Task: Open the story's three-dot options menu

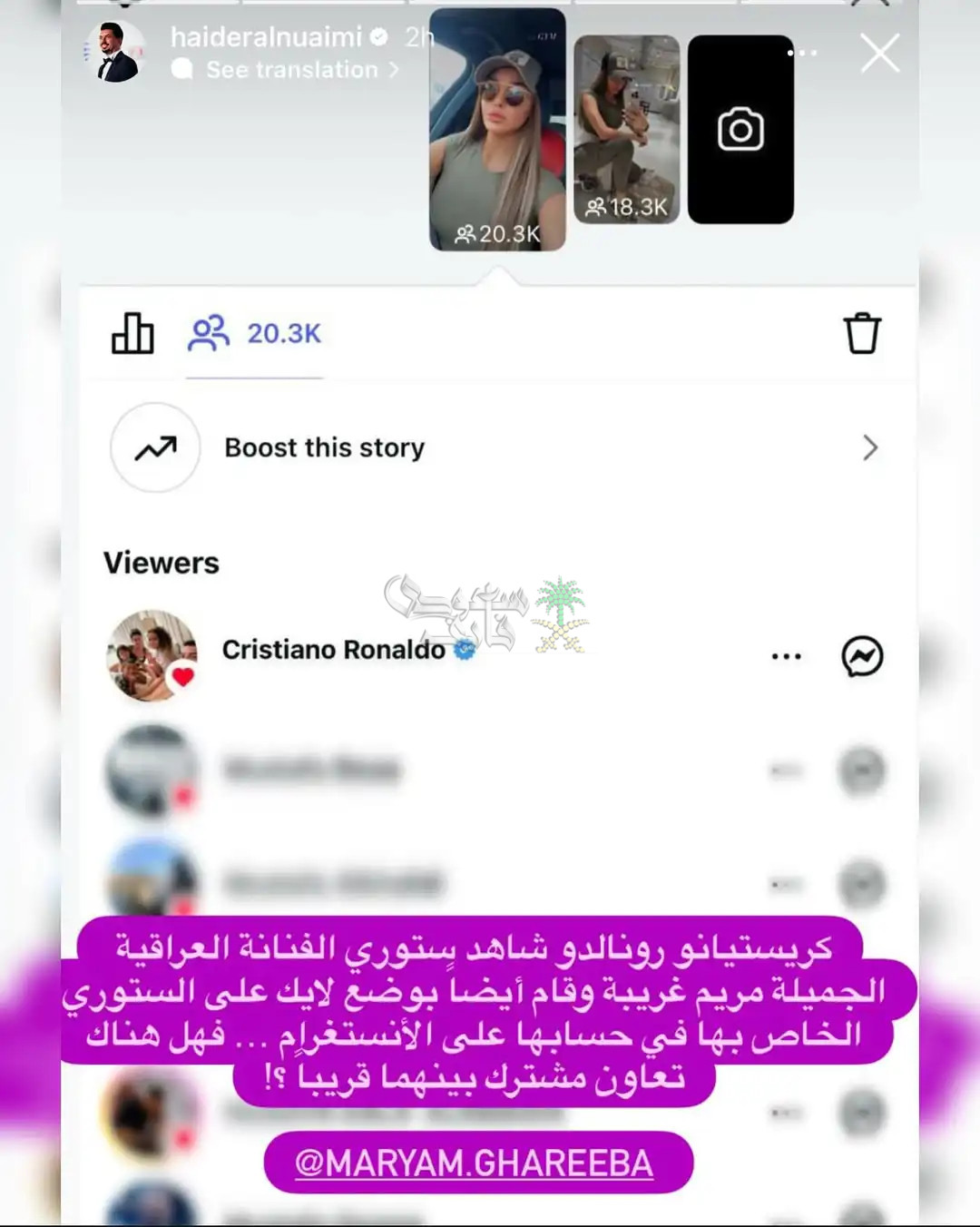Action: tap(802, 53)
